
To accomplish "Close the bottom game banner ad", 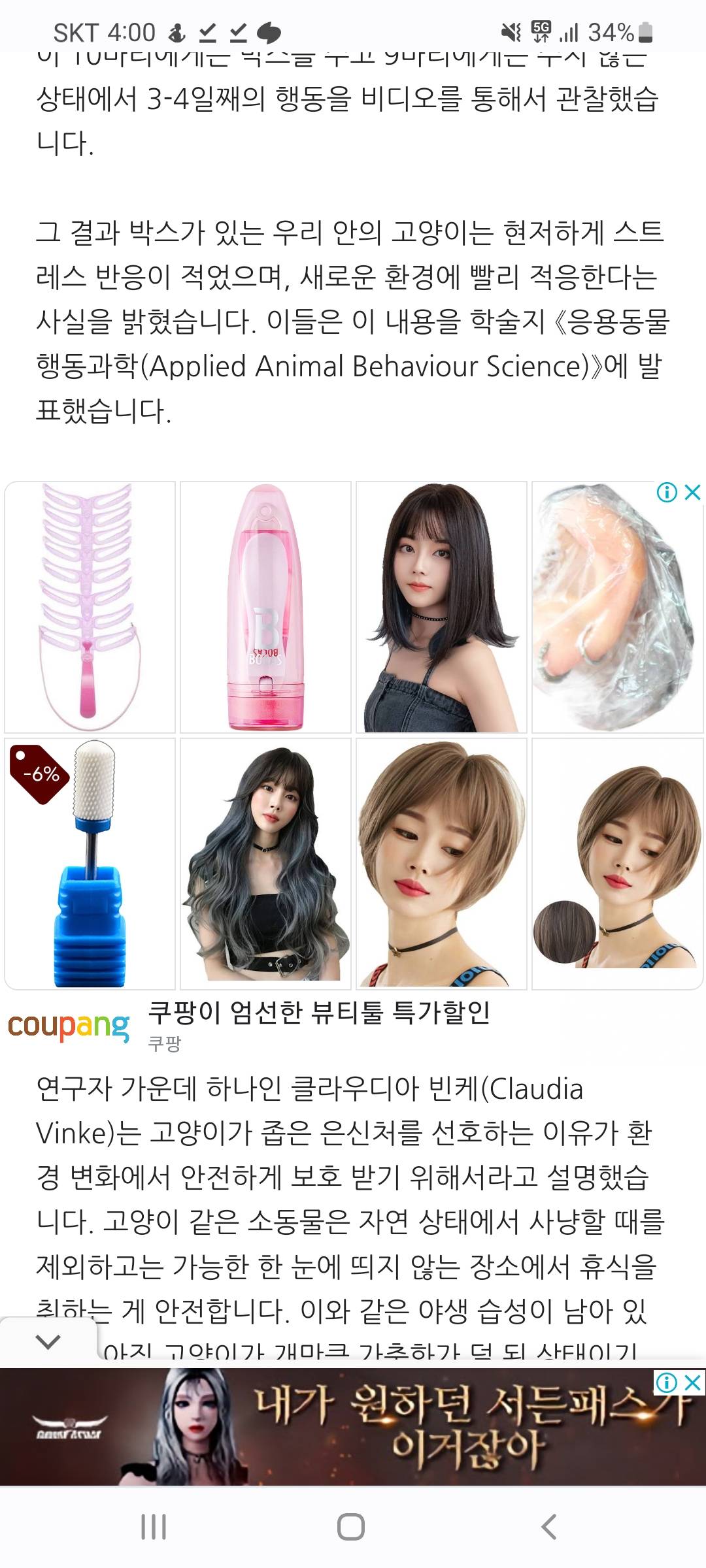I will tap(692, 1382).
